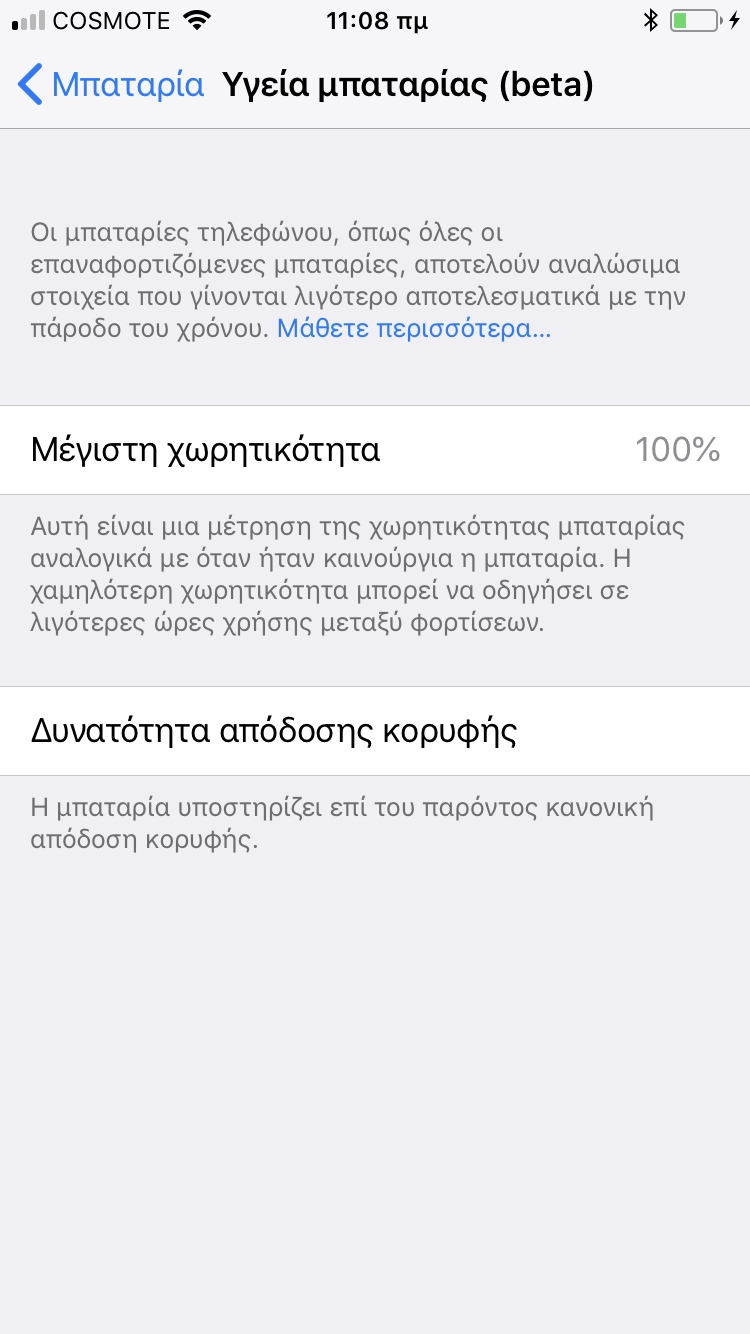Go back to Μπαταρία settings
Screen dimensions: 750x1334
pos(110,85)
